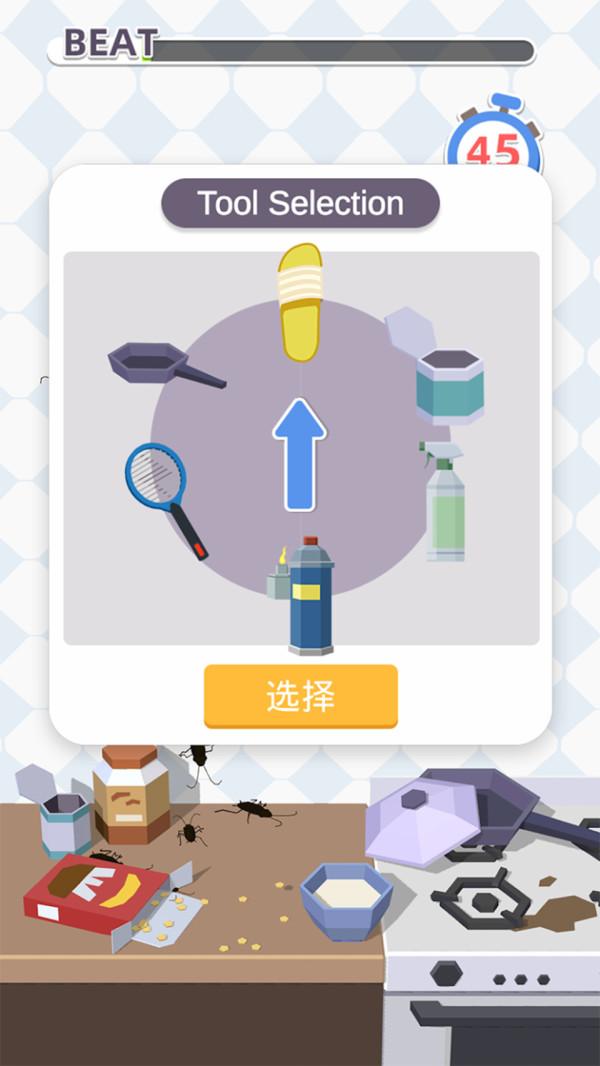
Task: Choose the green spray bottle
Action: (444, 502)
